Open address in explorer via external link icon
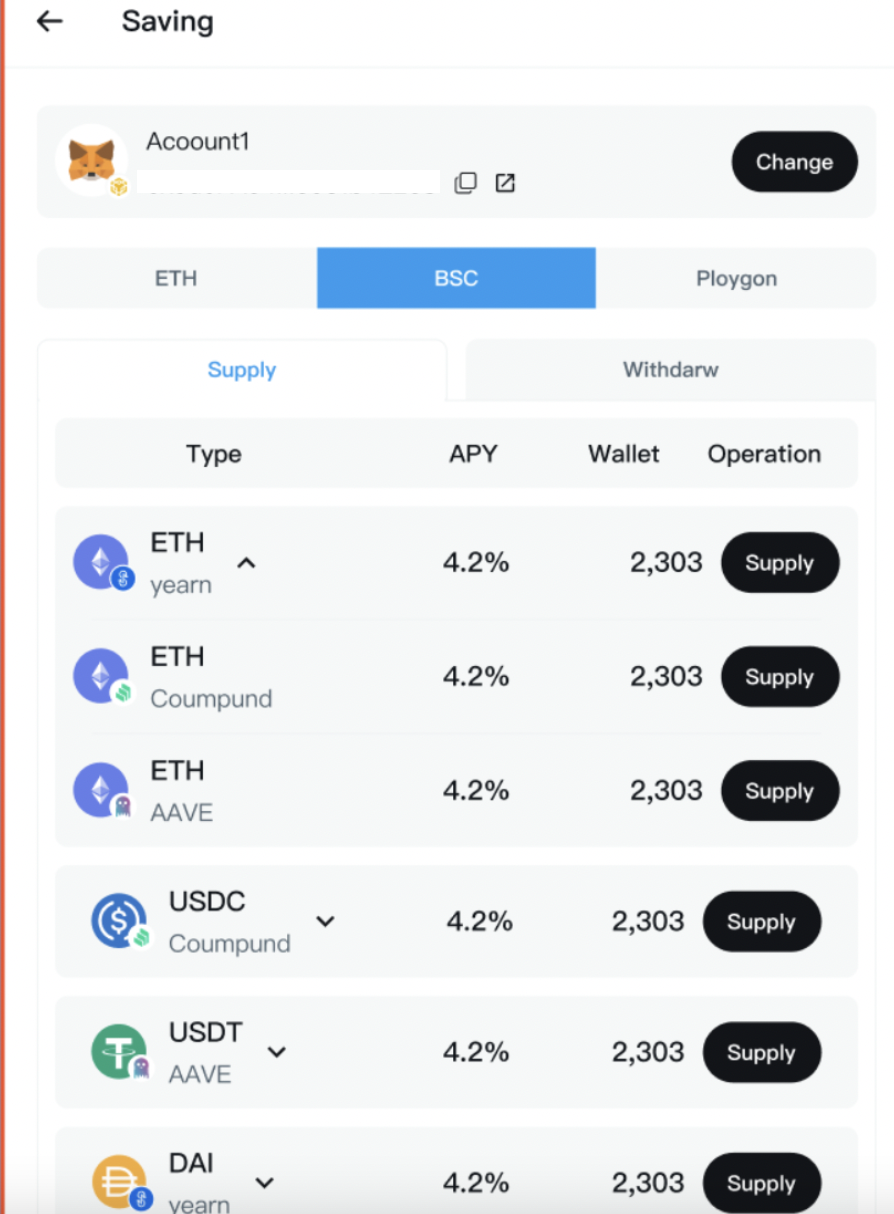 click(x=505, y=182)
